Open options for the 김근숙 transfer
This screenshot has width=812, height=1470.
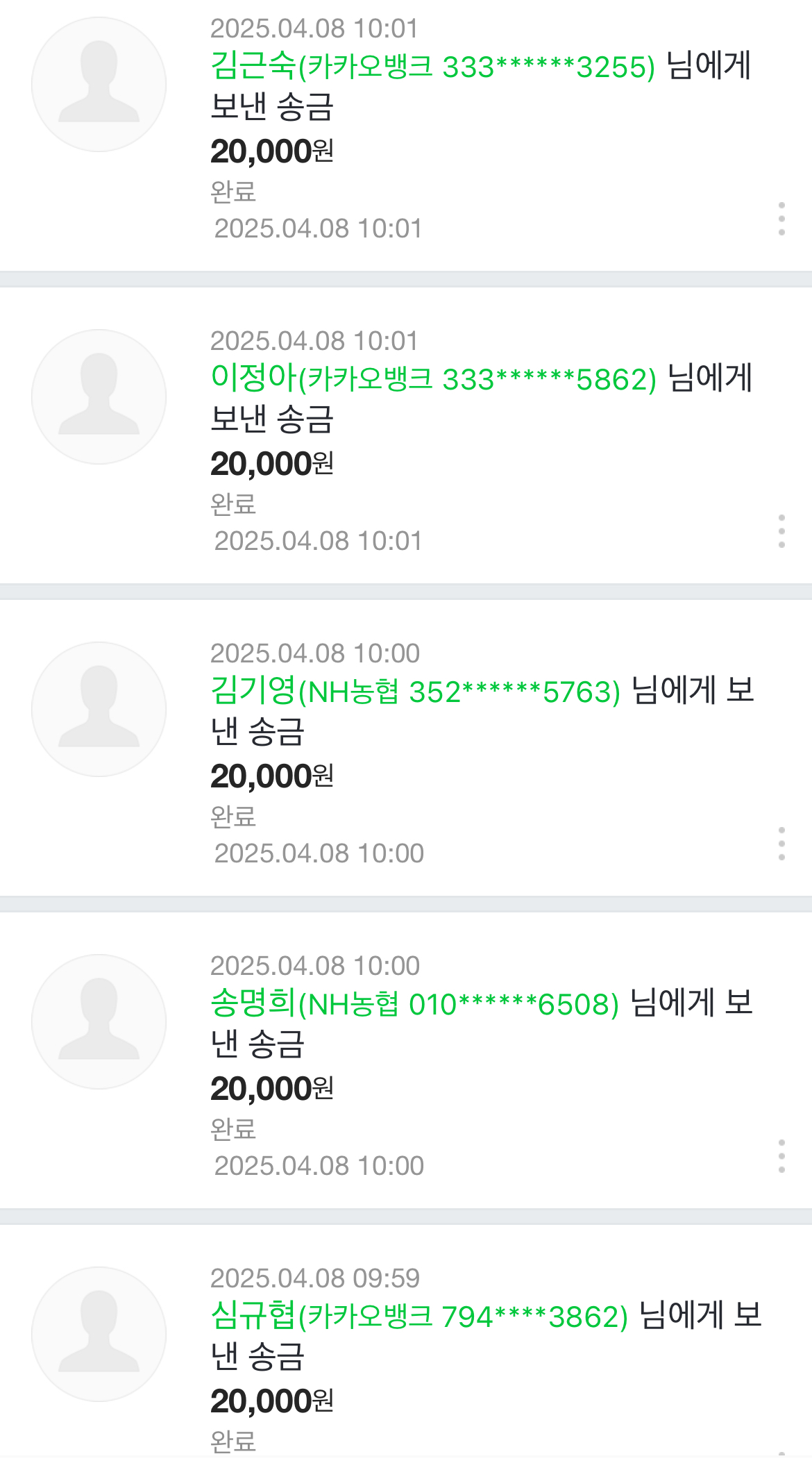pyautogui.click(x=781, y=219)
